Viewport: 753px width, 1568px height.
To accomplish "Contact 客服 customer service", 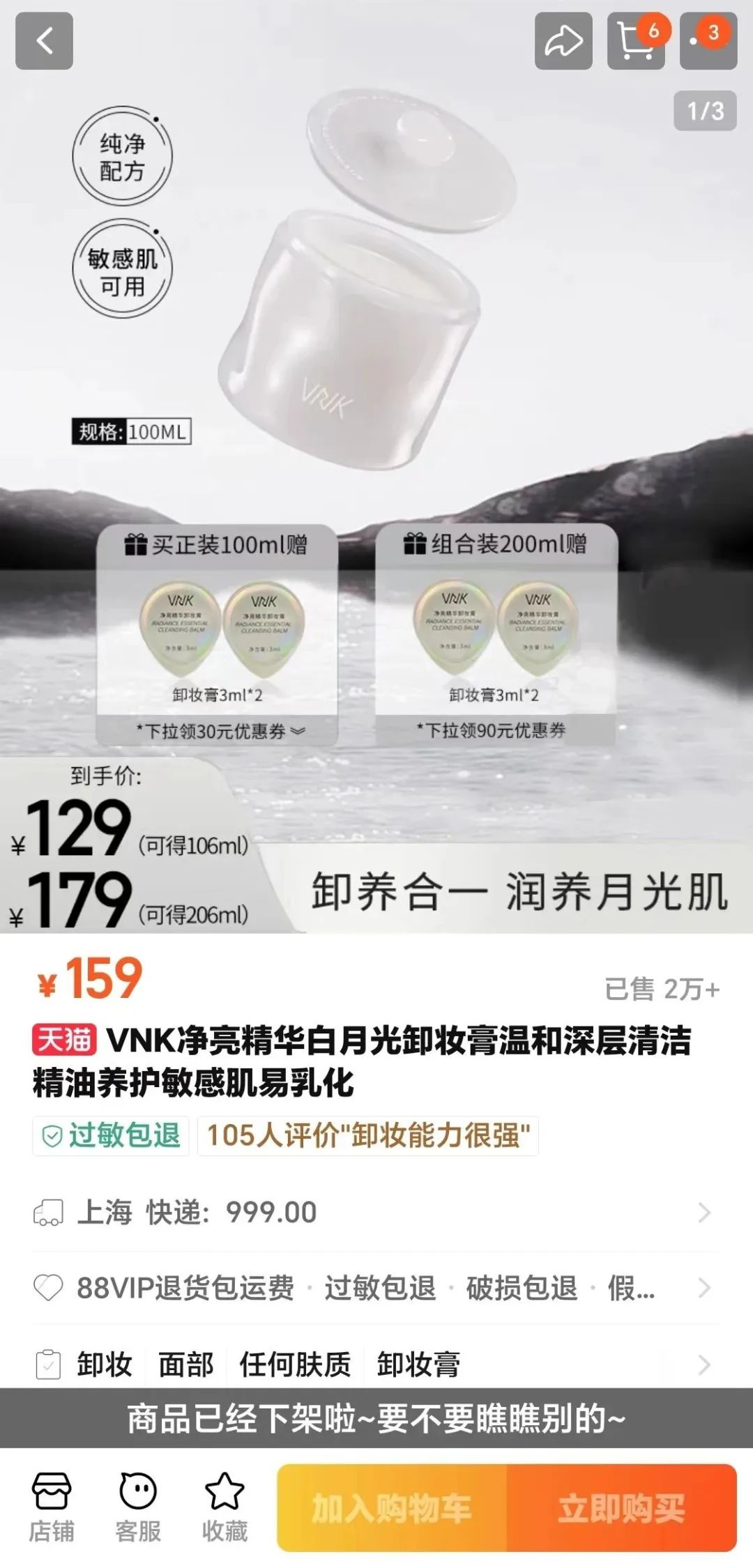I will point(138,1507).
